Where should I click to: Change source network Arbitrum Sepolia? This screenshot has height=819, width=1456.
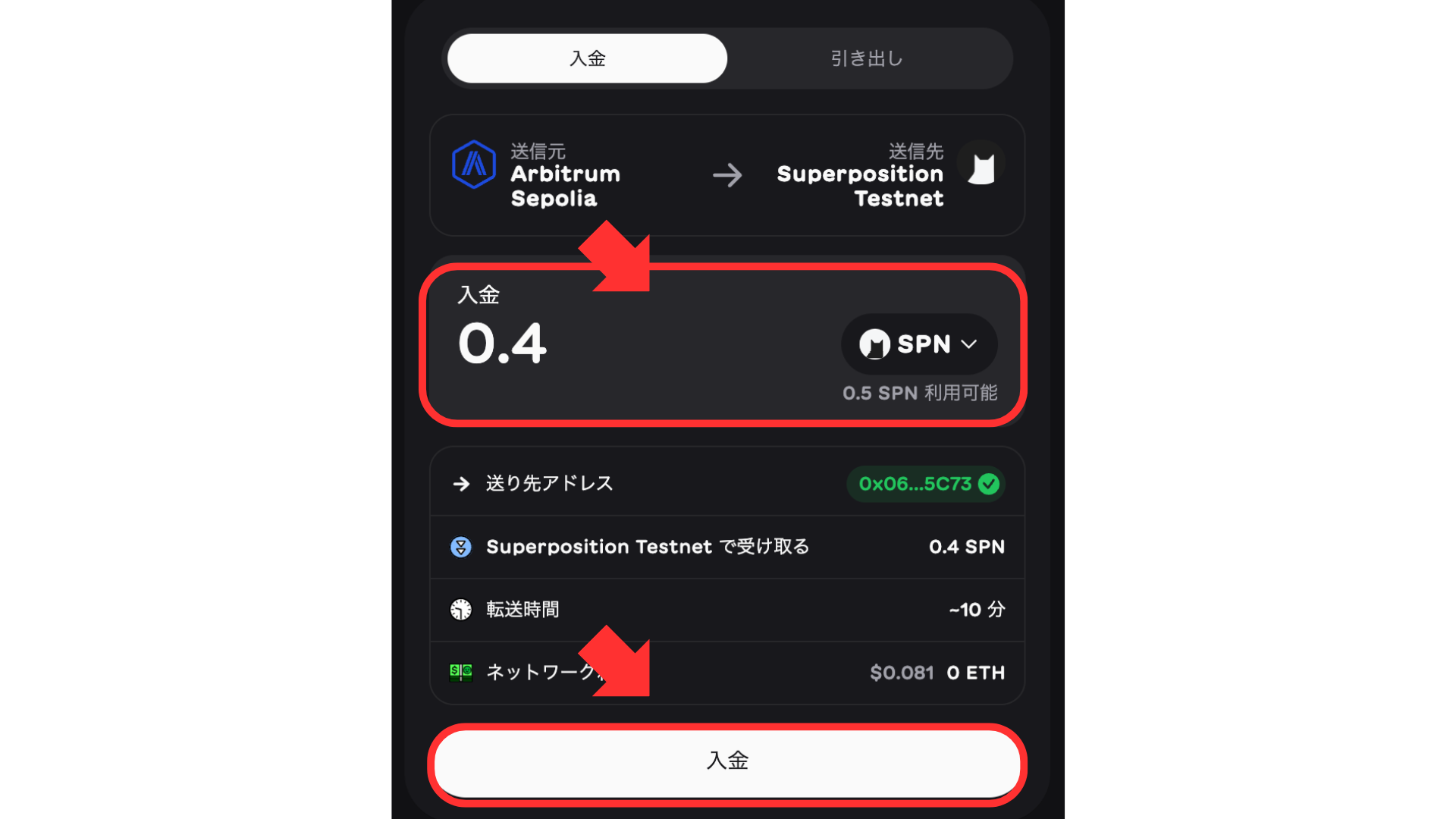click(x=537, y=176)
